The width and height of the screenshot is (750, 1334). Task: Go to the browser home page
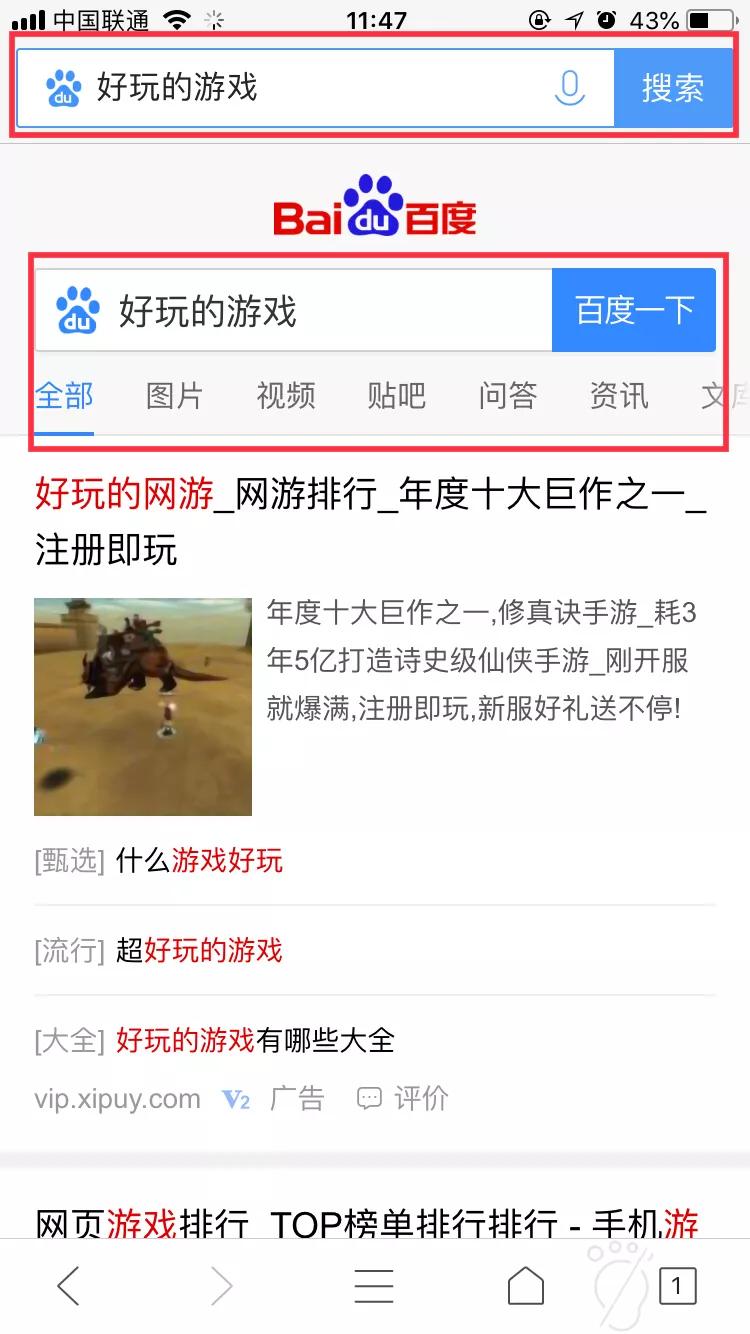tap(526, 1286)
